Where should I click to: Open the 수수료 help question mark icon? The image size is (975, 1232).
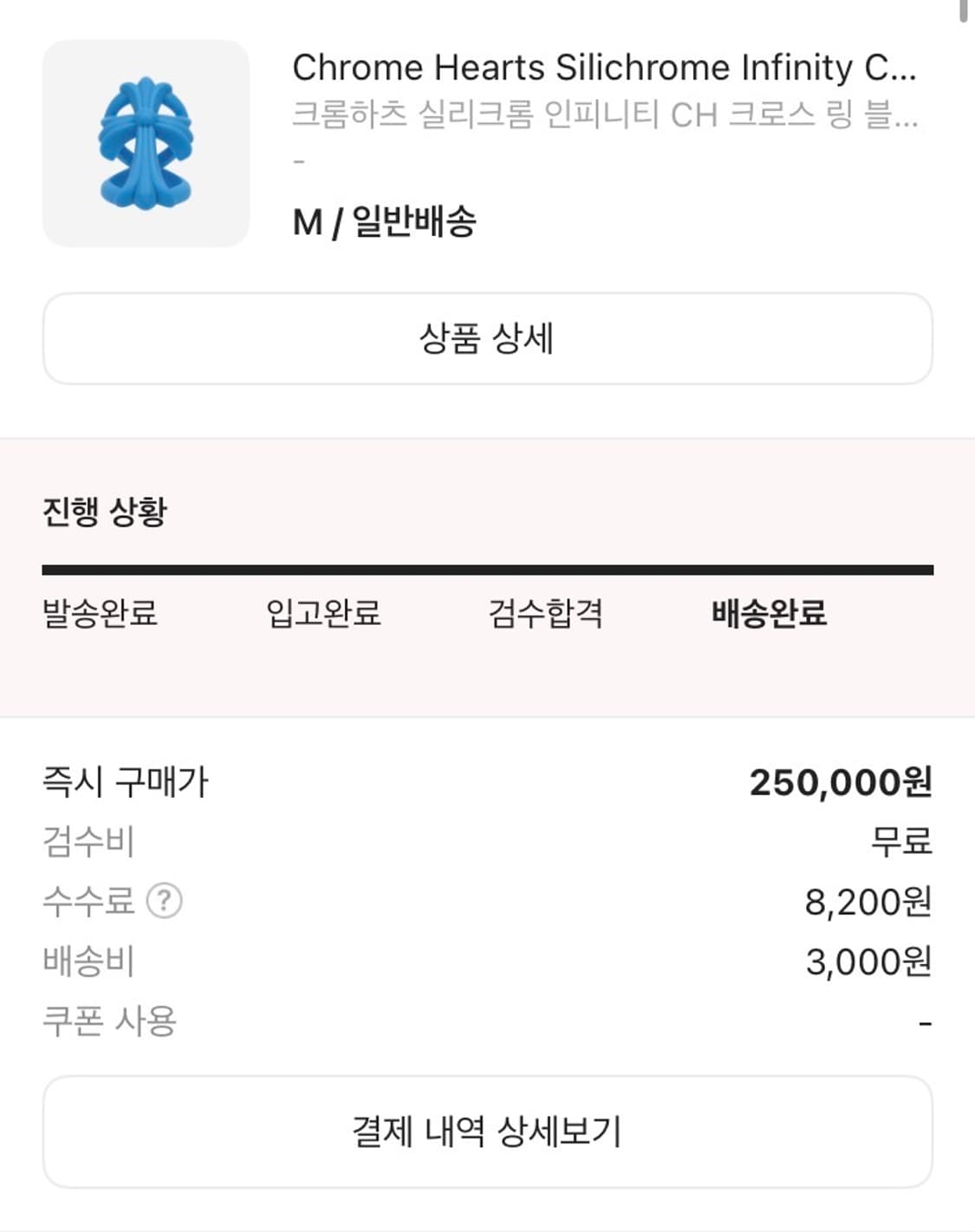click(x=158, y=902)
